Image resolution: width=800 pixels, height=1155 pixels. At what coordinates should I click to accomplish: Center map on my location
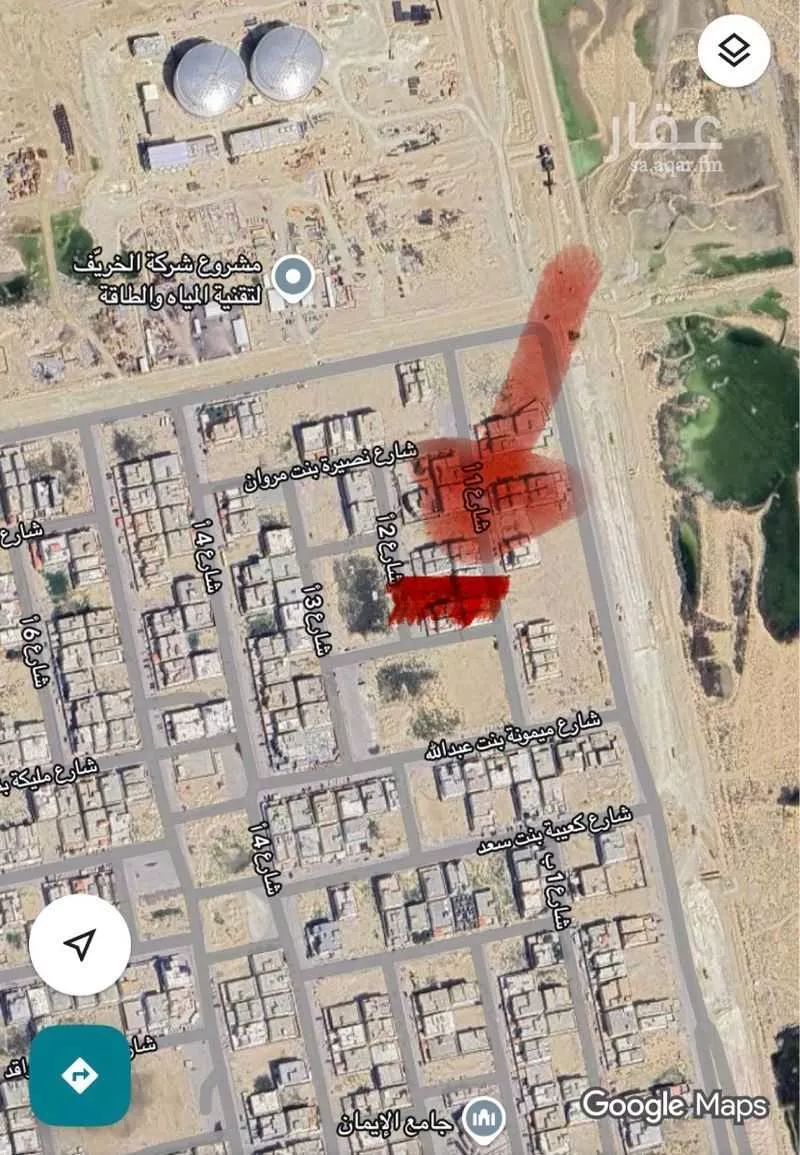(x=80, y=944)
